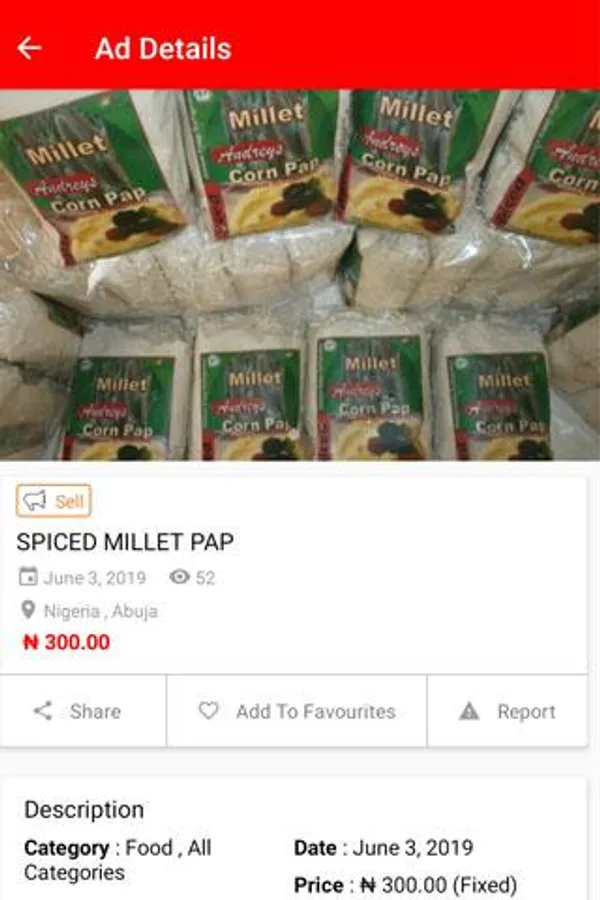600x900 pixels.
Task: Report this ad listing
Action: [x=507, y=711]
